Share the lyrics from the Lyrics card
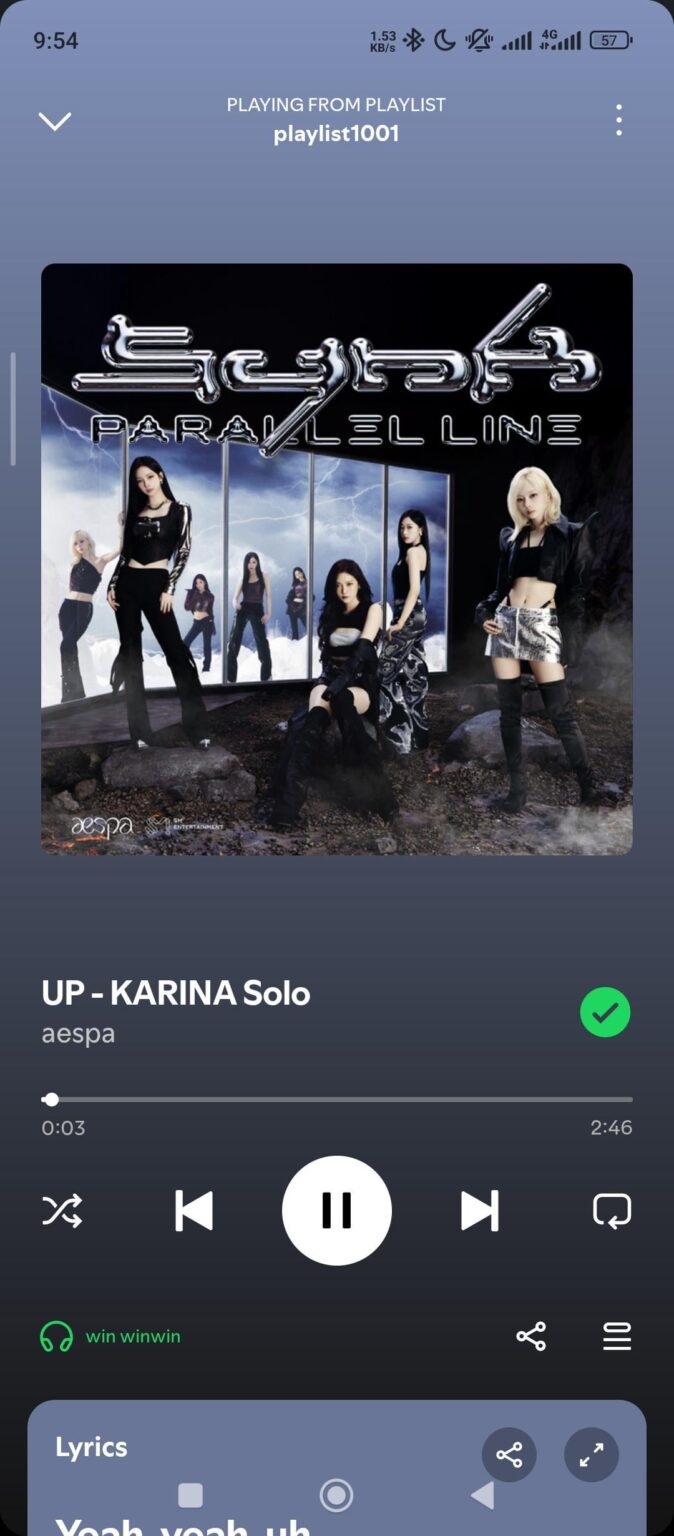This screenshot has width=674, height=1536. click(x=509, y=1455)
